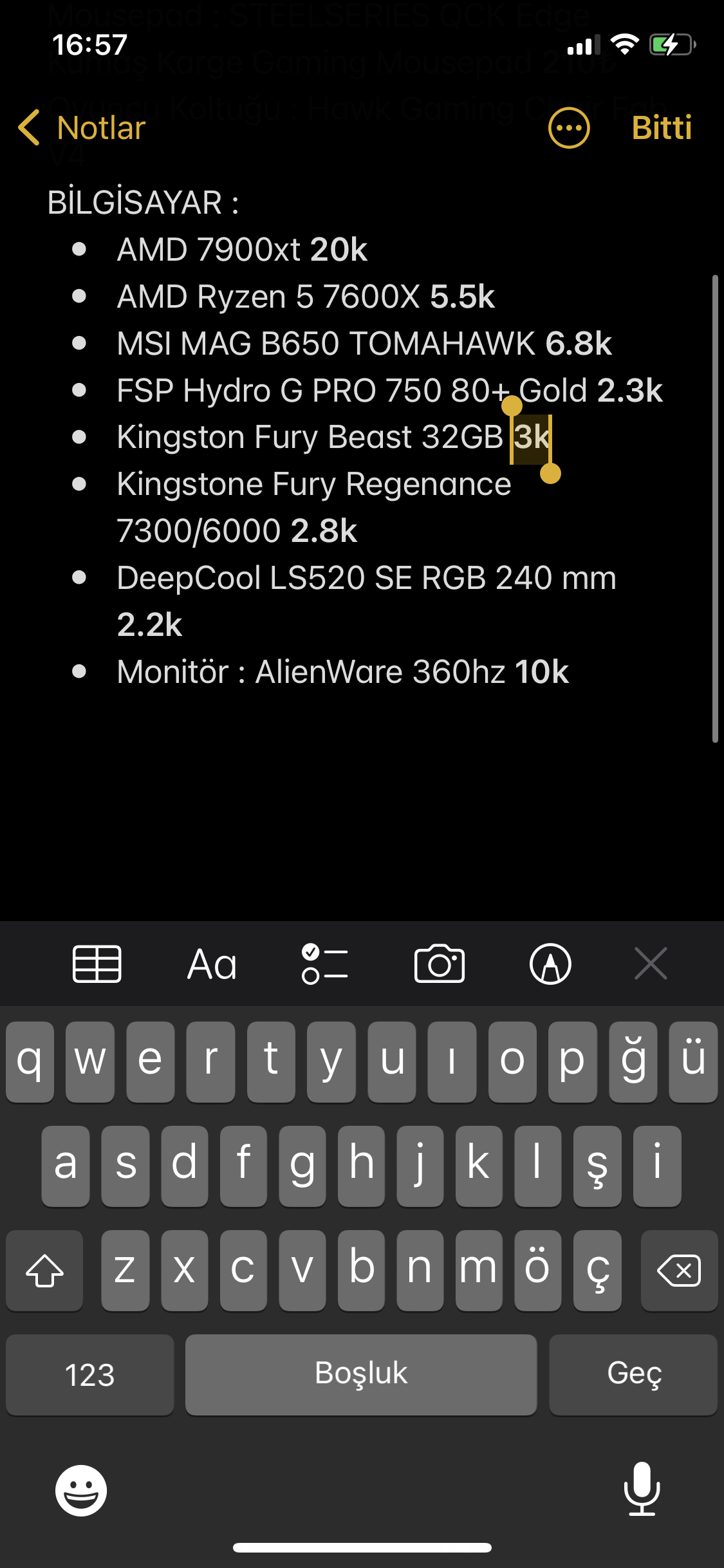
Task: Open the more options ellipsis menu
Action: pos(569,127)
